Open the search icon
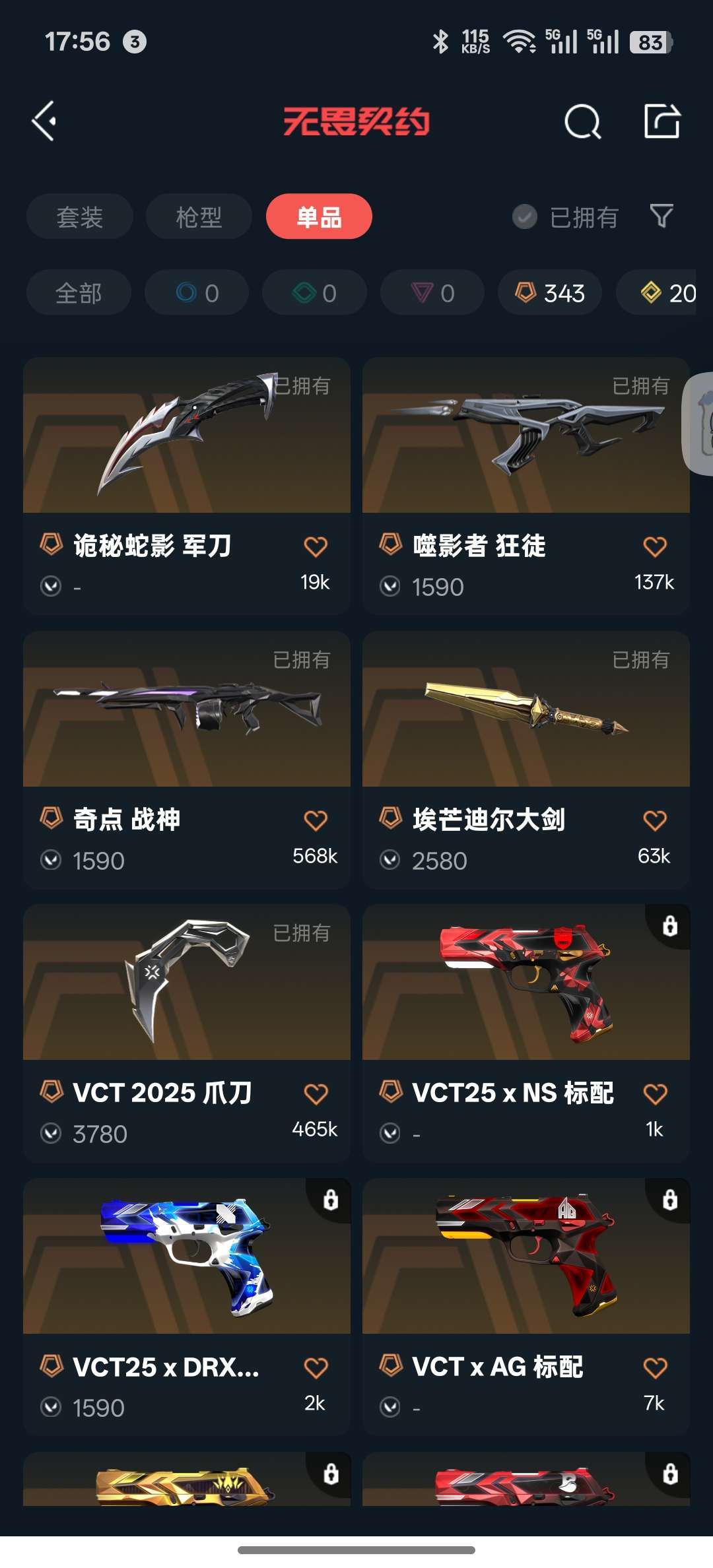713x1568 pixels. point(582,121)
